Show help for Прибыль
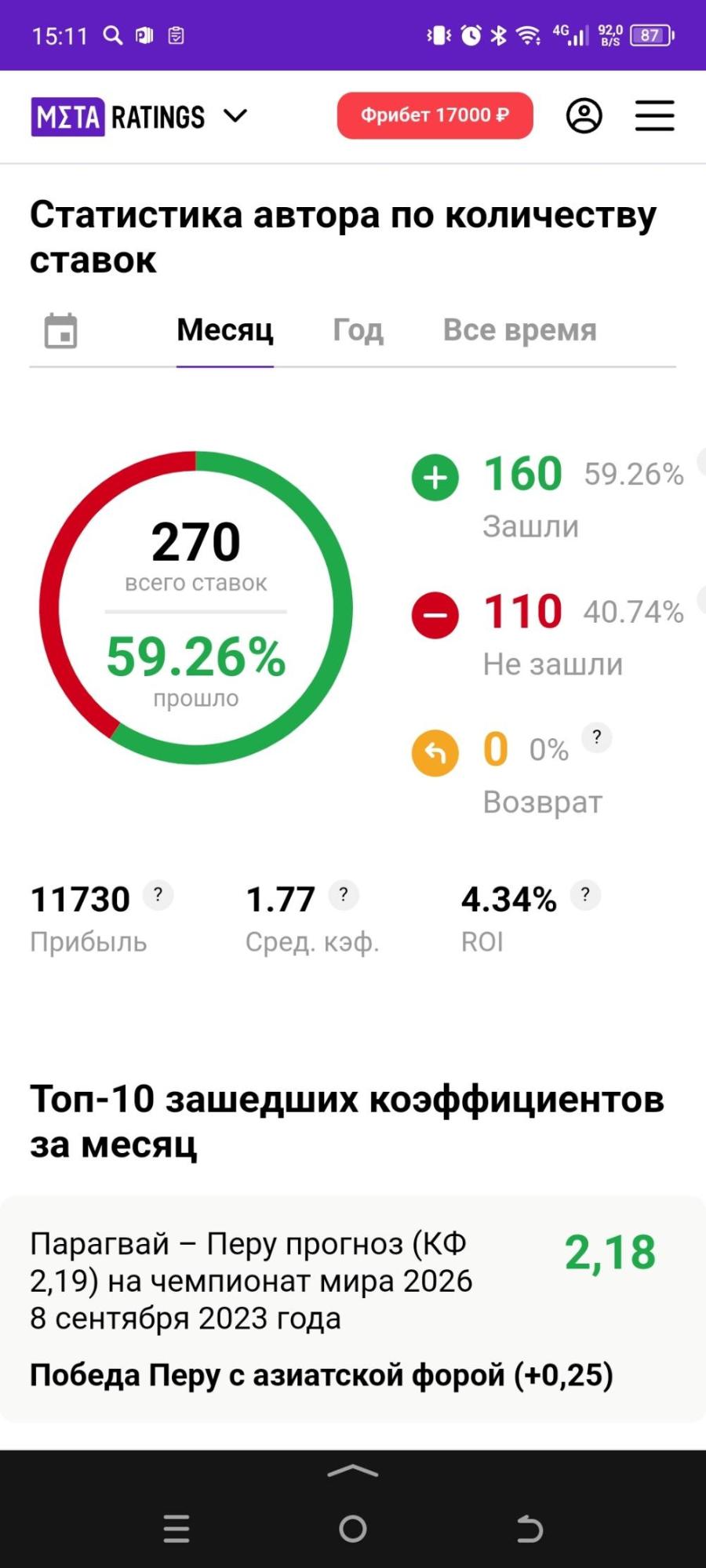The height and width of the screenshot is (1568, 706). 158,895
